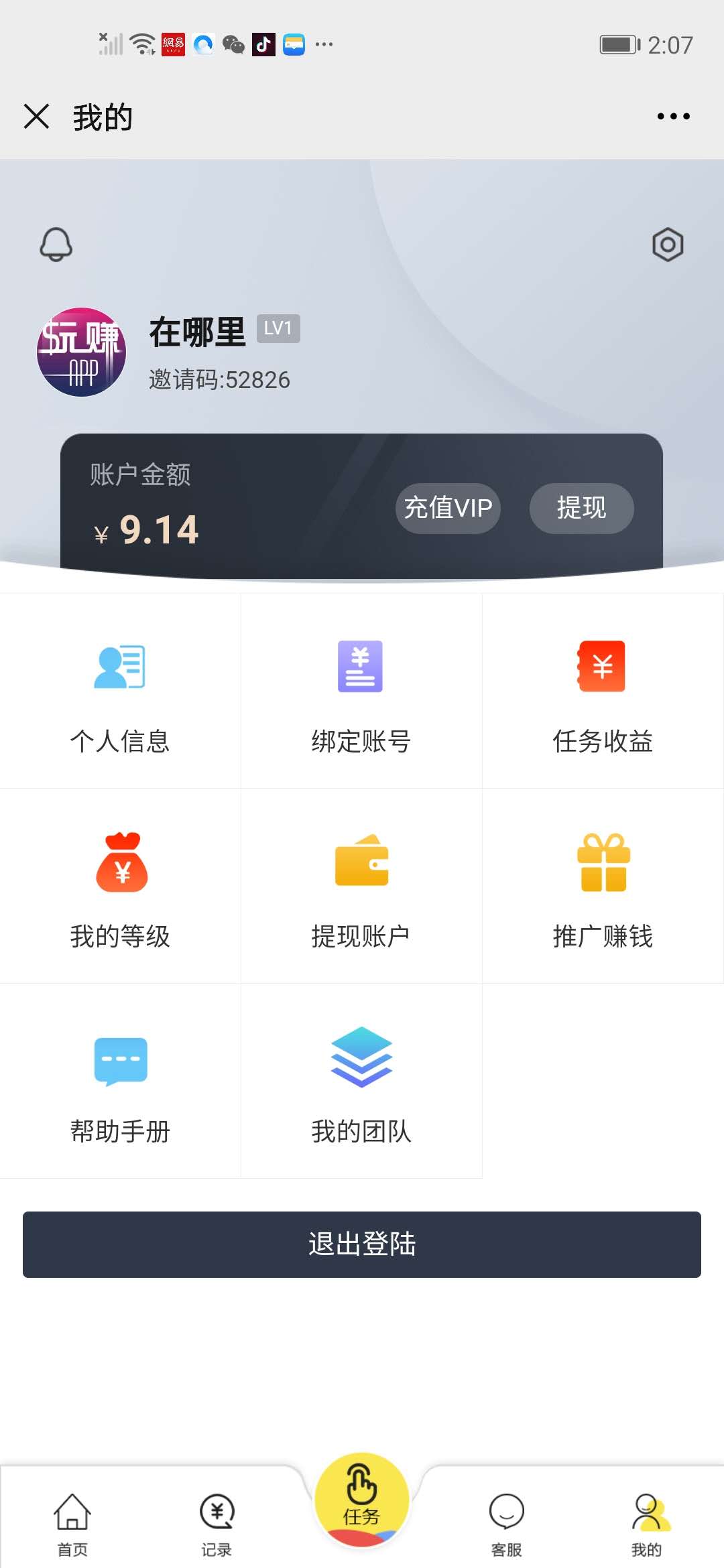The width and height of the screenshot is (724, 1568).
Task: Open the settings hexagon icon
Action: click(x=668, y=245)
